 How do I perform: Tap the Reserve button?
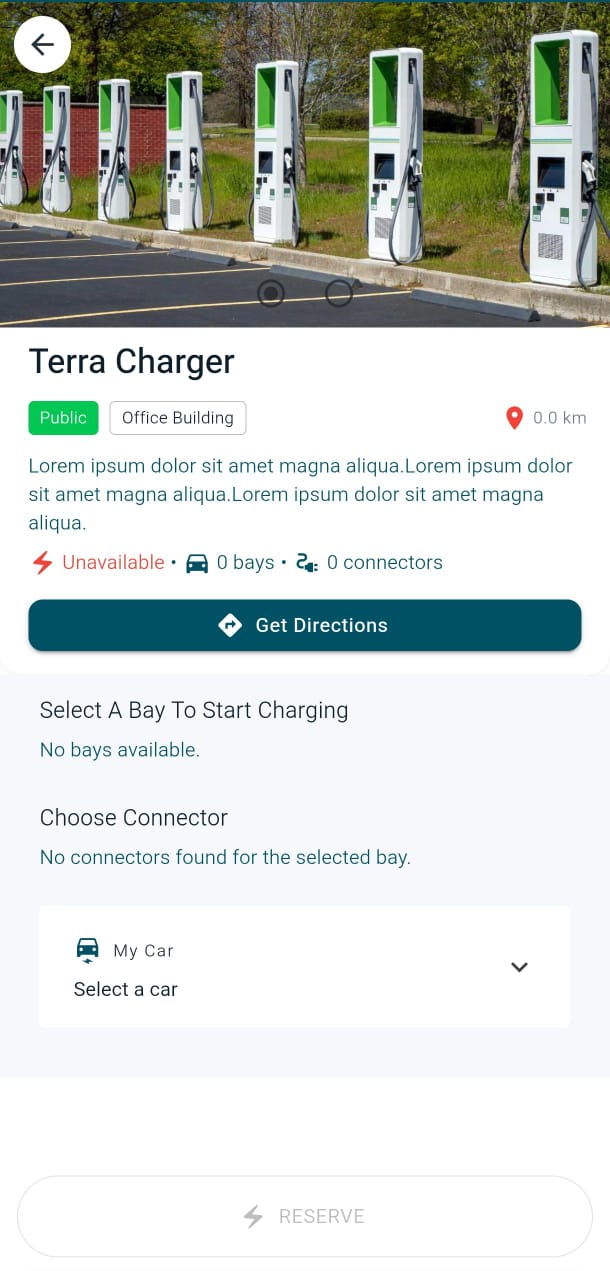pyautogui.click(x=304, y=1216)
